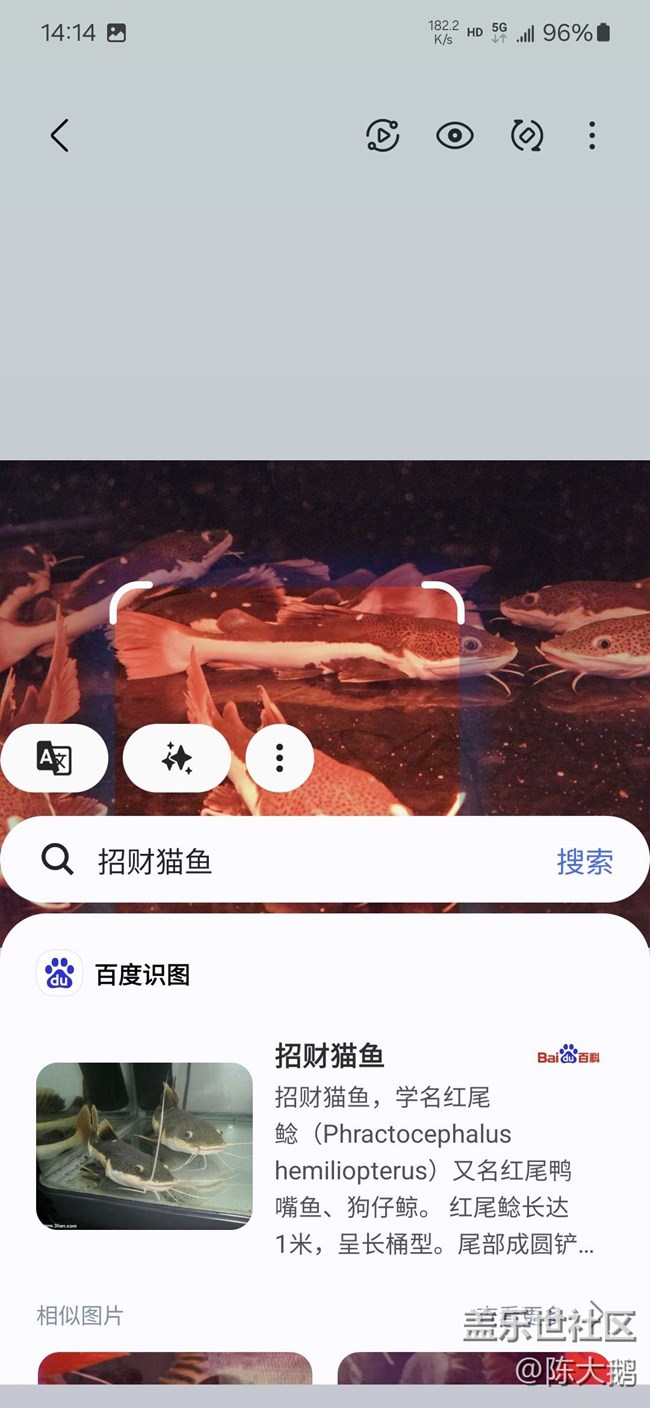
Task: Go back using the top arrow
Action: 60,135
